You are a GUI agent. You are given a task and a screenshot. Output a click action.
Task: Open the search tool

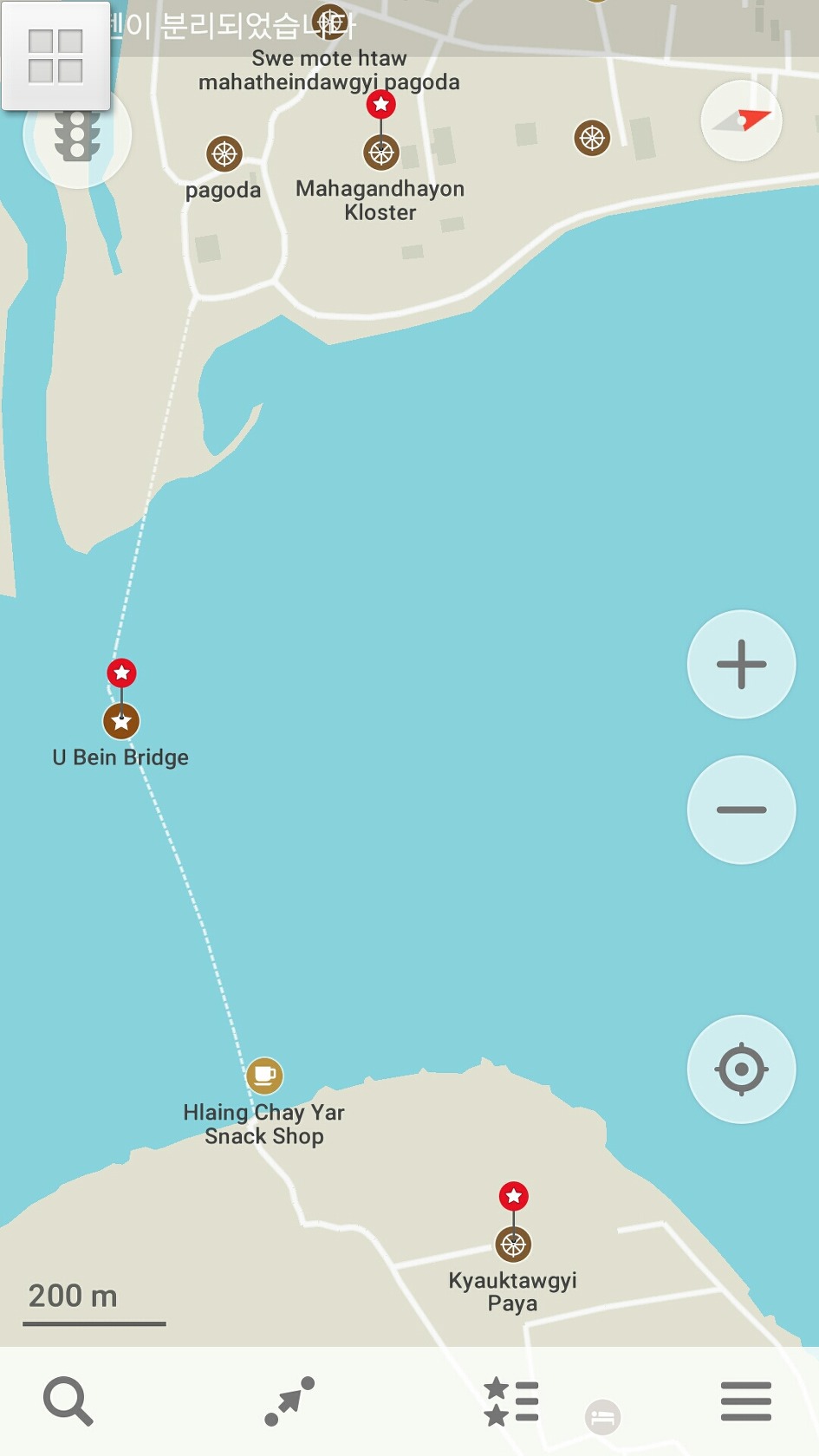68,1401
